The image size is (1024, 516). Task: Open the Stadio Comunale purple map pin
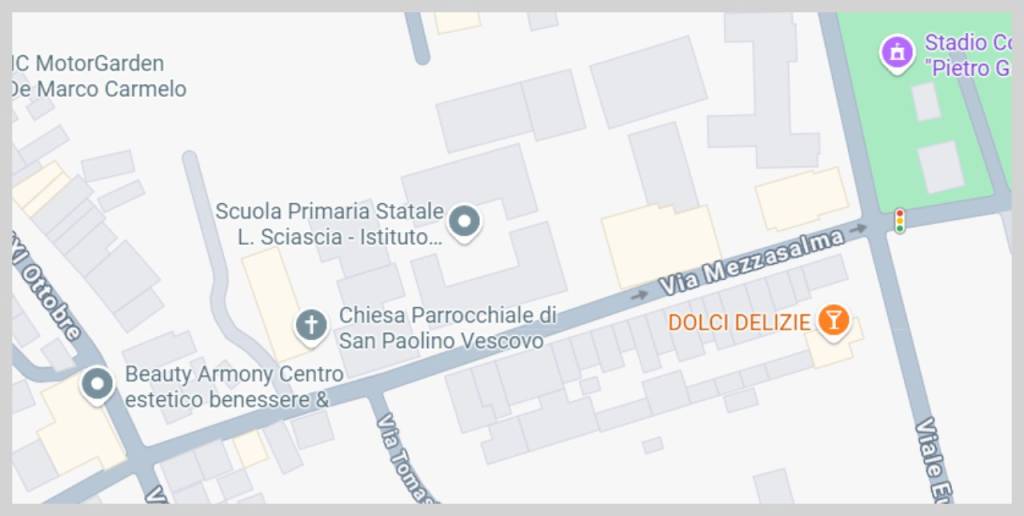pos(897,52)
